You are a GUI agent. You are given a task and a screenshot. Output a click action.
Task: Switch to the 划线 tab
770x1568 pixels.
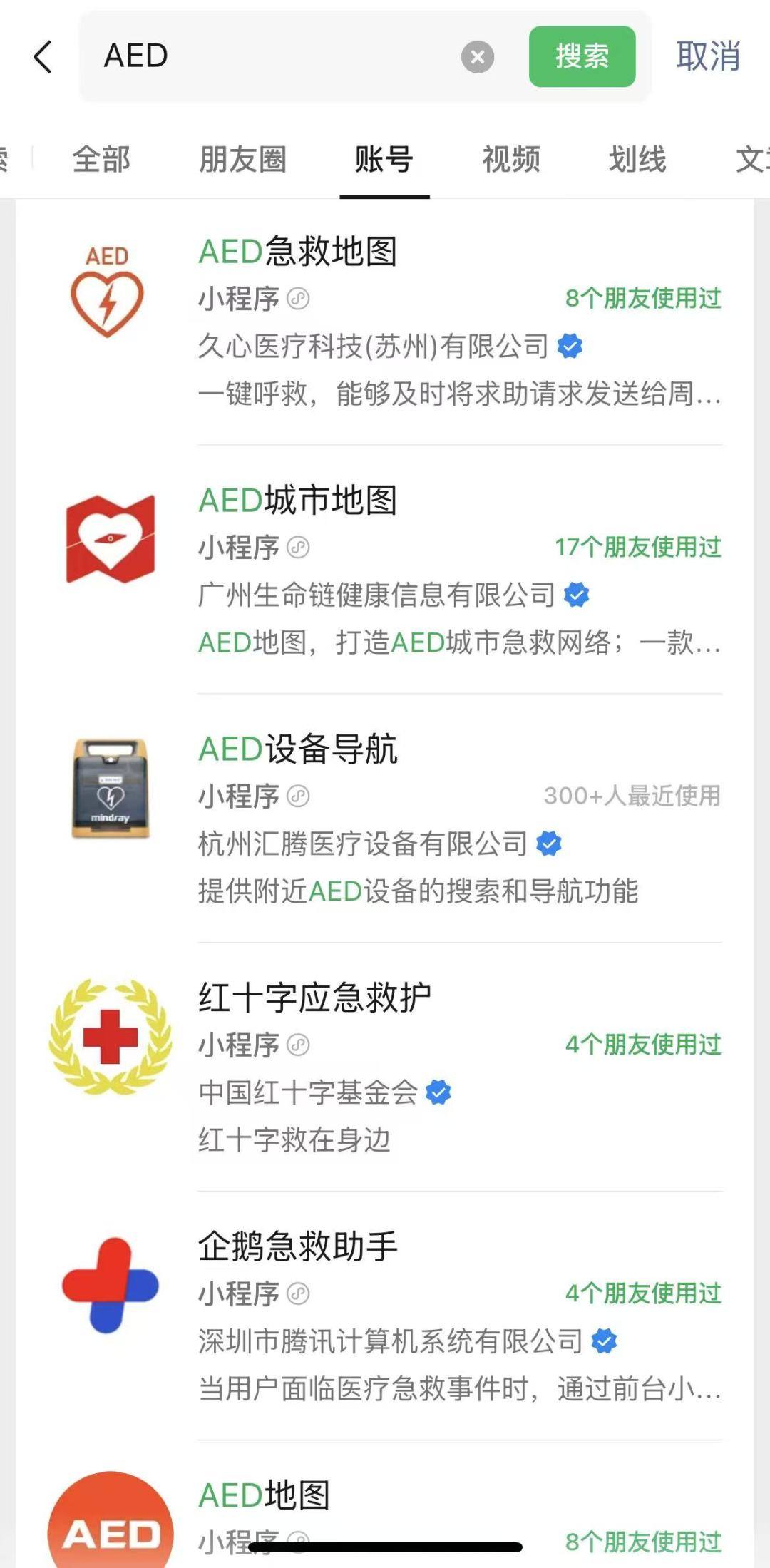(x=637, y=159)
